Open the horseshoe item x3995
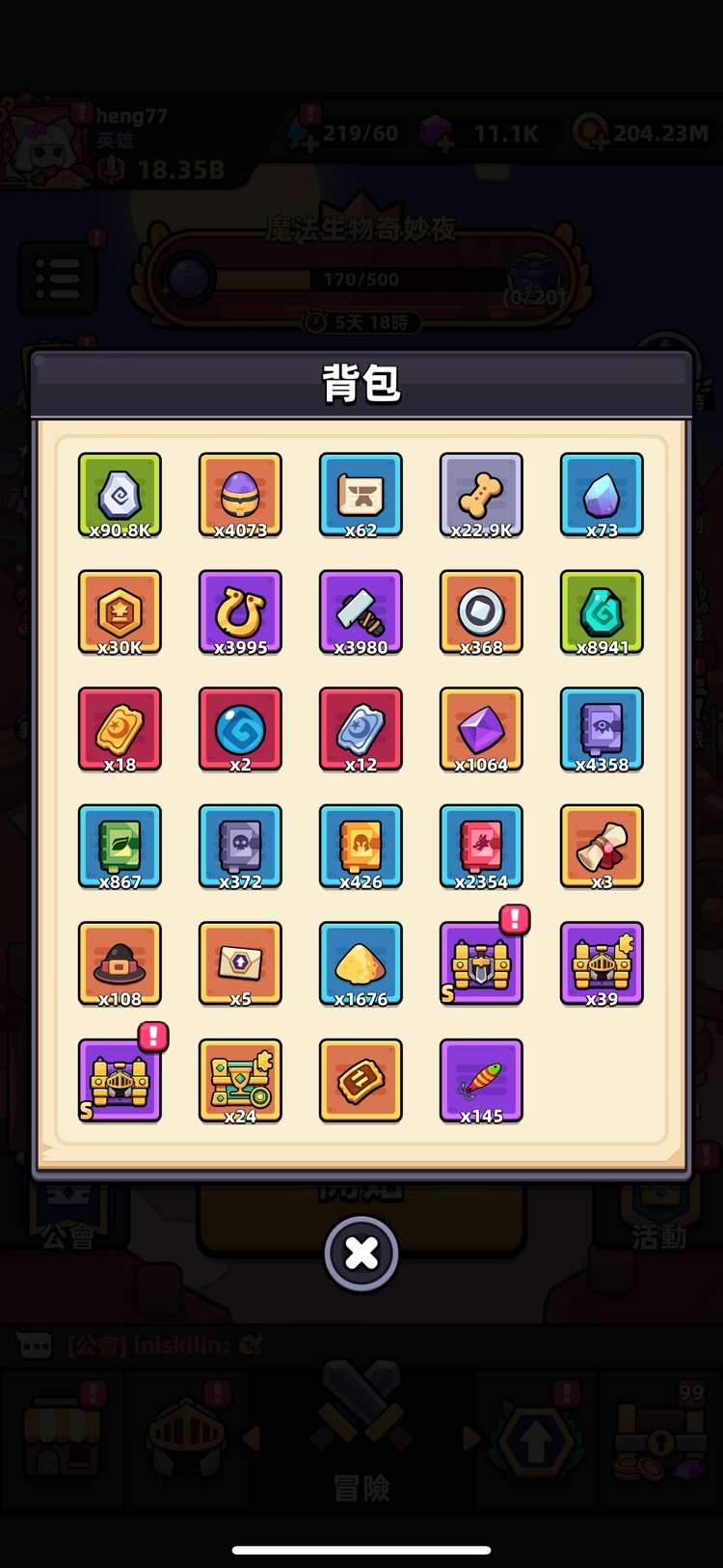 point(240,612)
